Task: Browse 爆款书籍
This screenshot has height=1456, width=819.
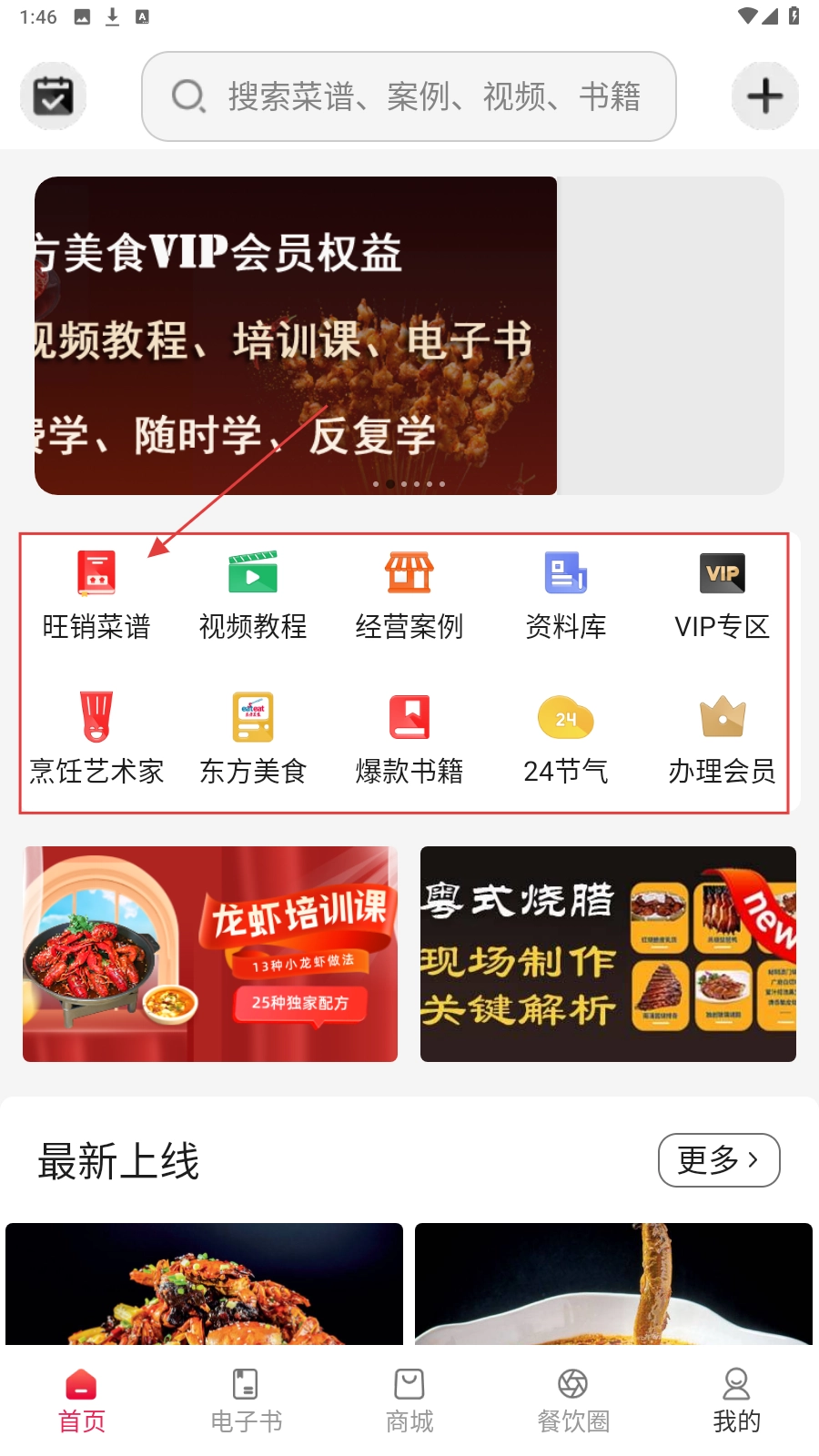Action: click(x=409, y=739)
